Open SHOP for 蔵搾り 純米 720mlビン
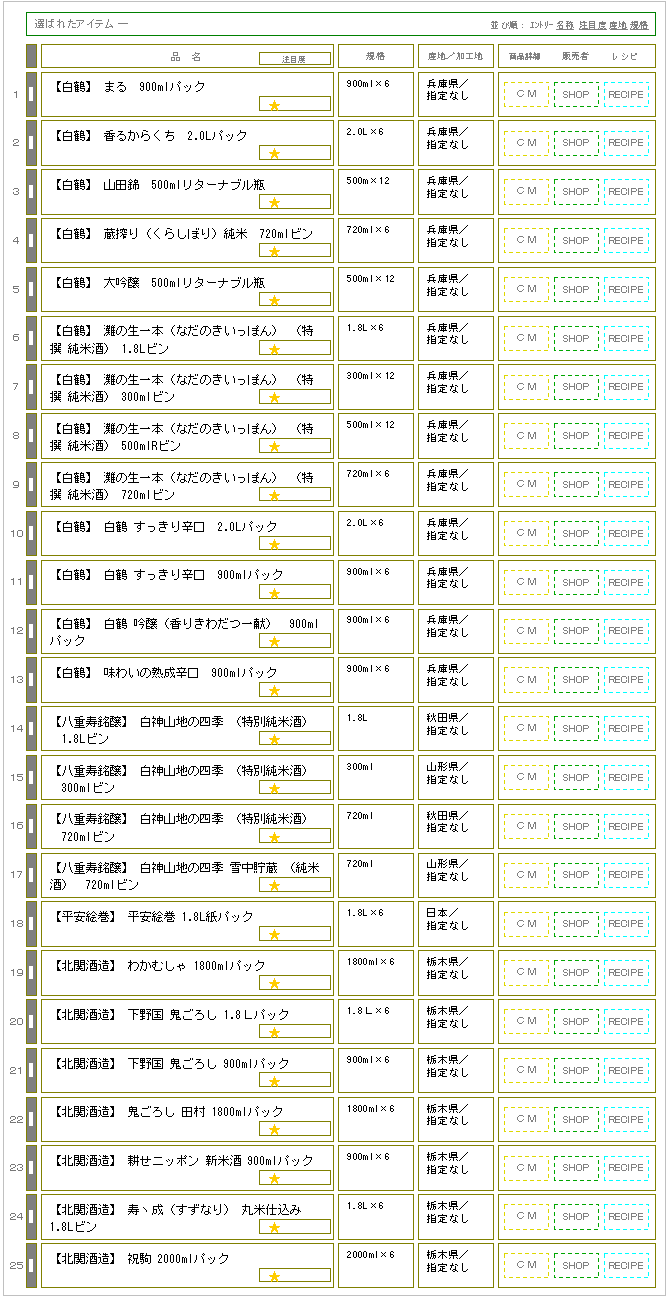This screenshot has width=668, height=1298. 576,241
